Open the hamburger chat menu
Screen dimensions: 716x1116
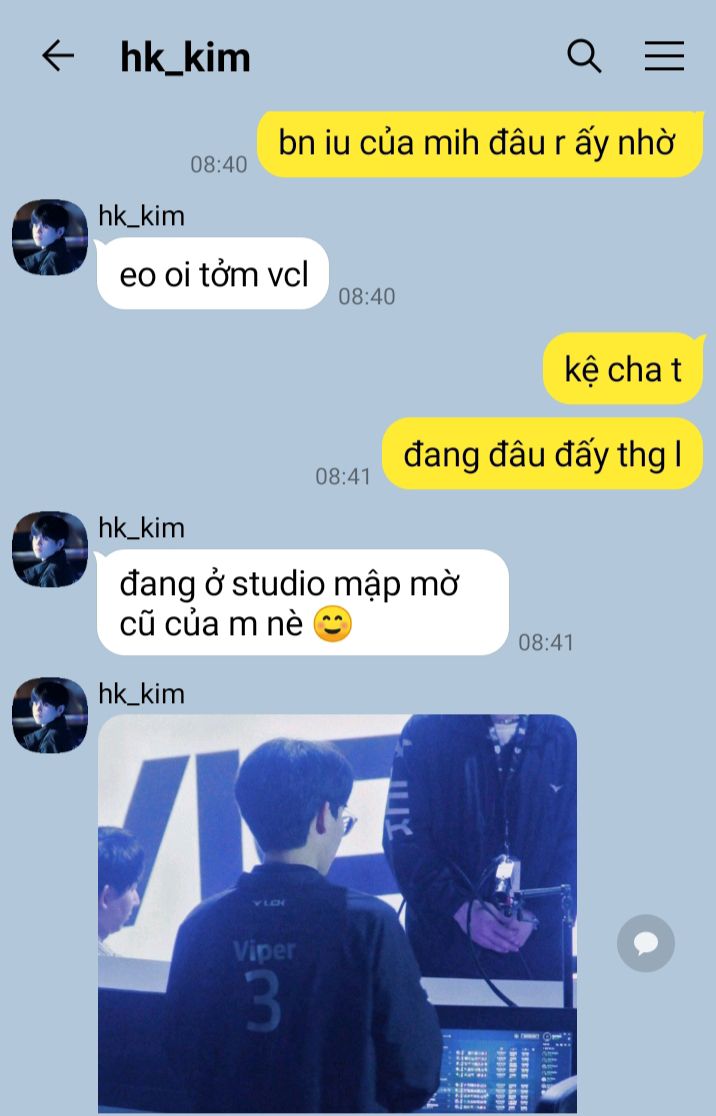tap(664, 56)
